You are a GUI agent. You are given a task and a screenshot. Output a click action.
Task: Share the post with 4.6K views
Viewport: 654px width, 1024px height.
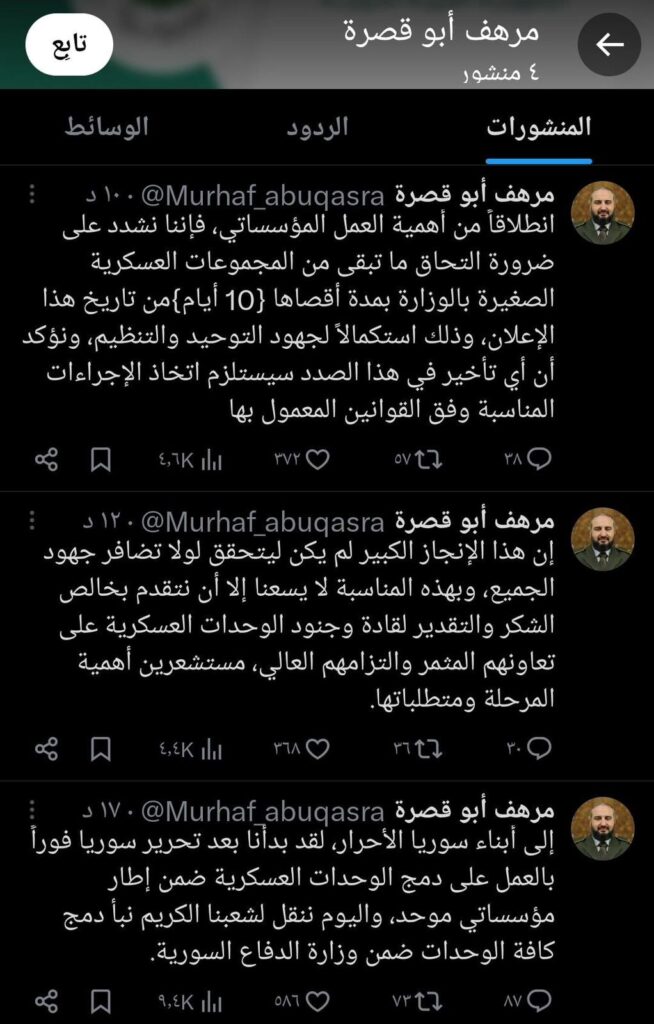pos(46,459)
